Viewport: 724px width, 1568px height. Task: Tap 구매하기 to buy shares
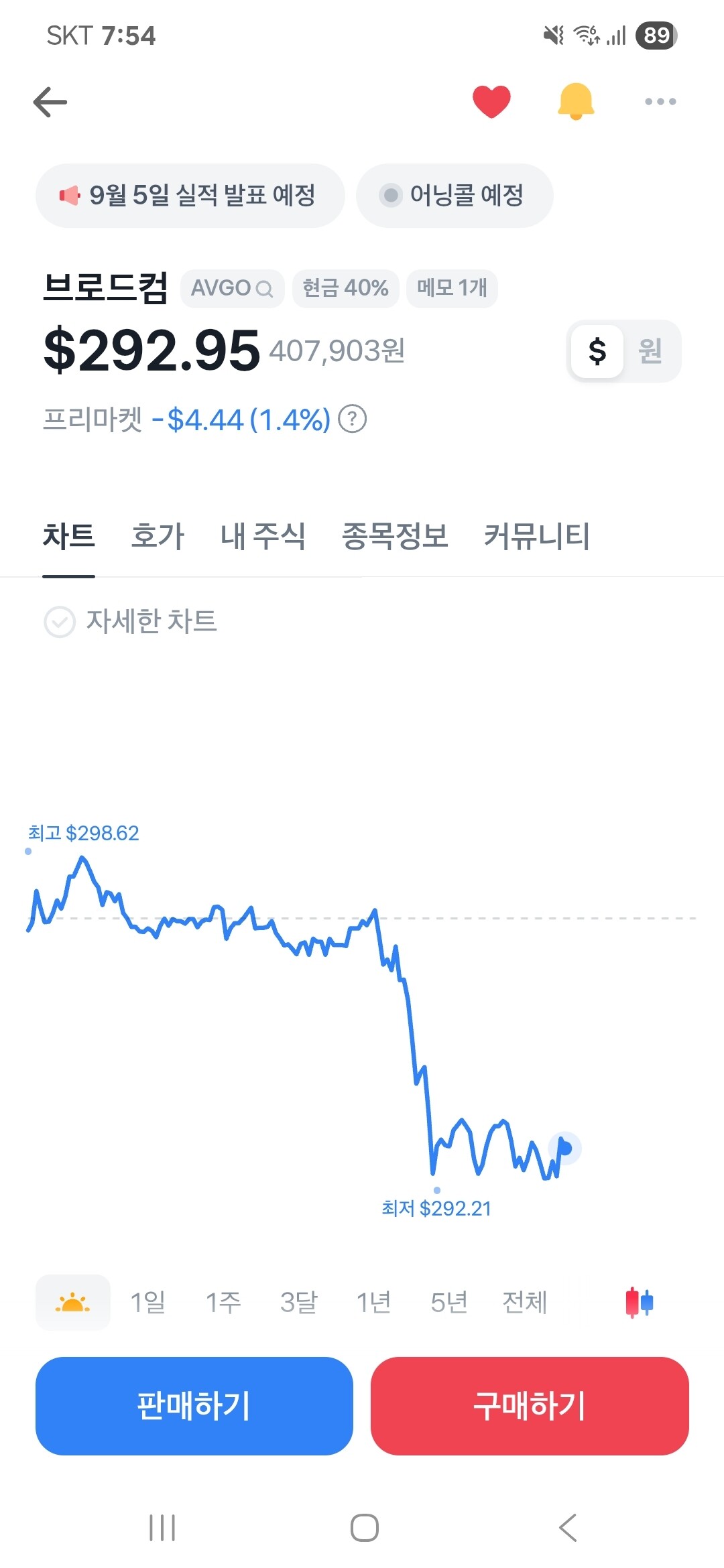click(x=530, y=1406)
